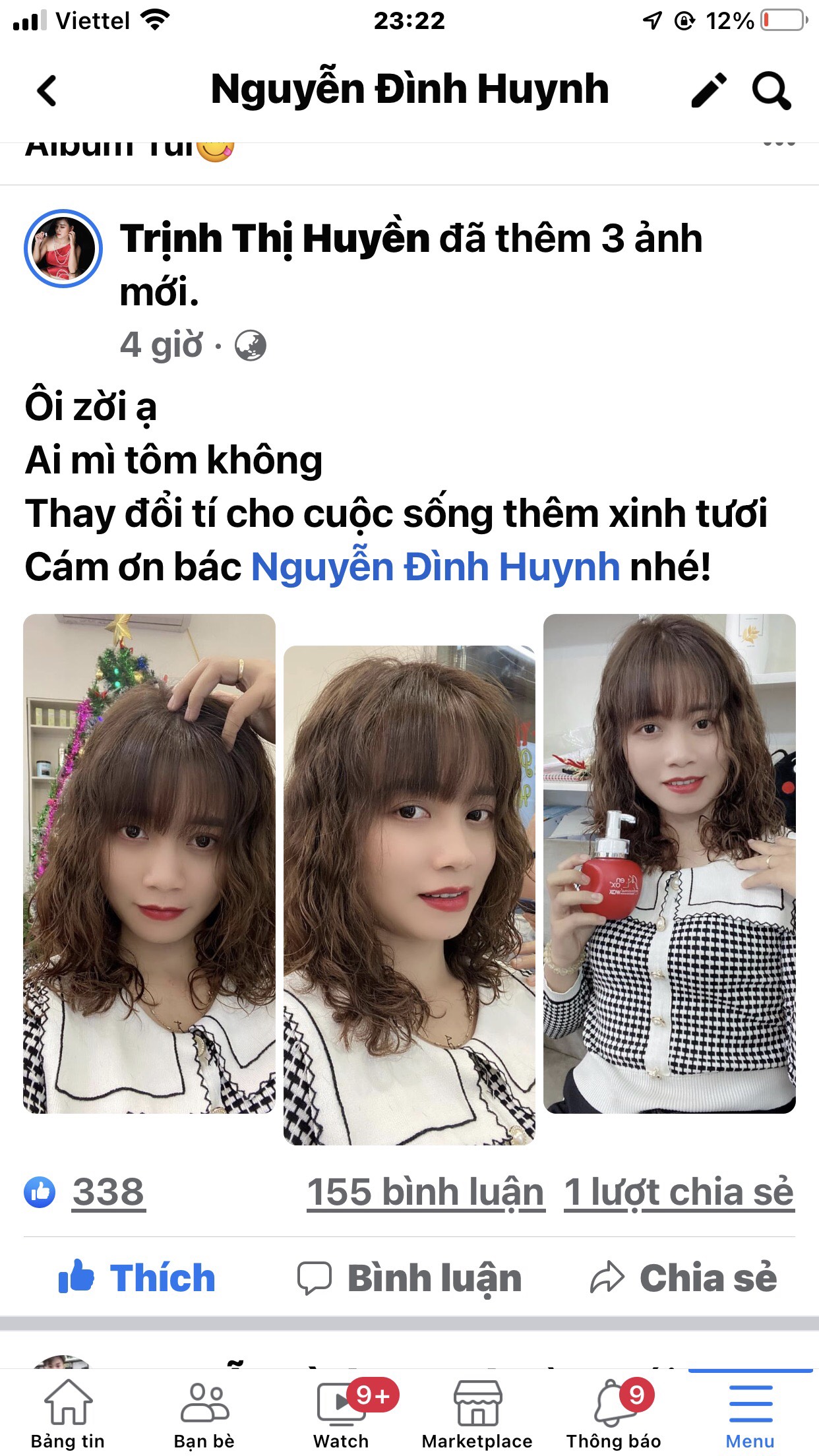Share the post via Chia sẻ

pyautogui.click(x=683, y=1277)
